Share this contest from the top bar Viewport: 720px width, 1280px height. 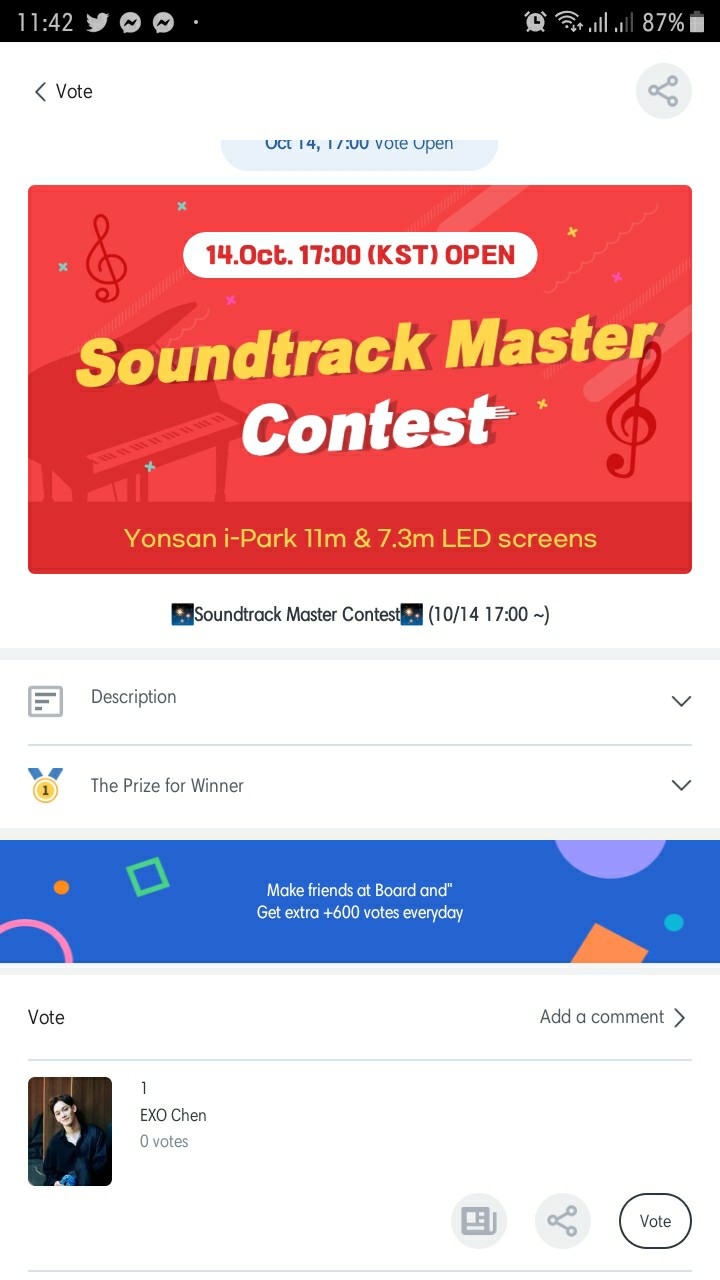click(x=663, y=92)
